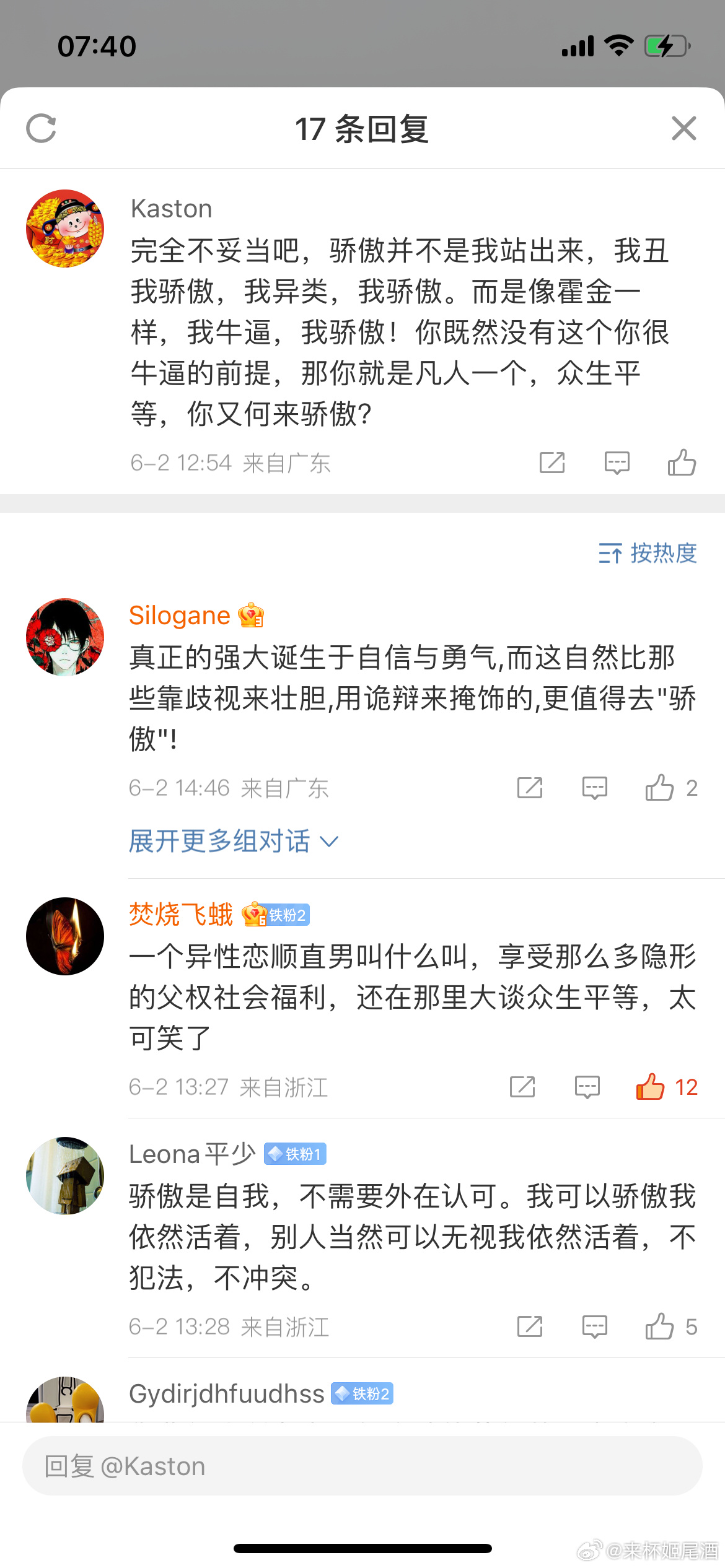This screenshot has width=725, height=1568.
Task: View Leona平少's profile
Action: pos(192,1154)
